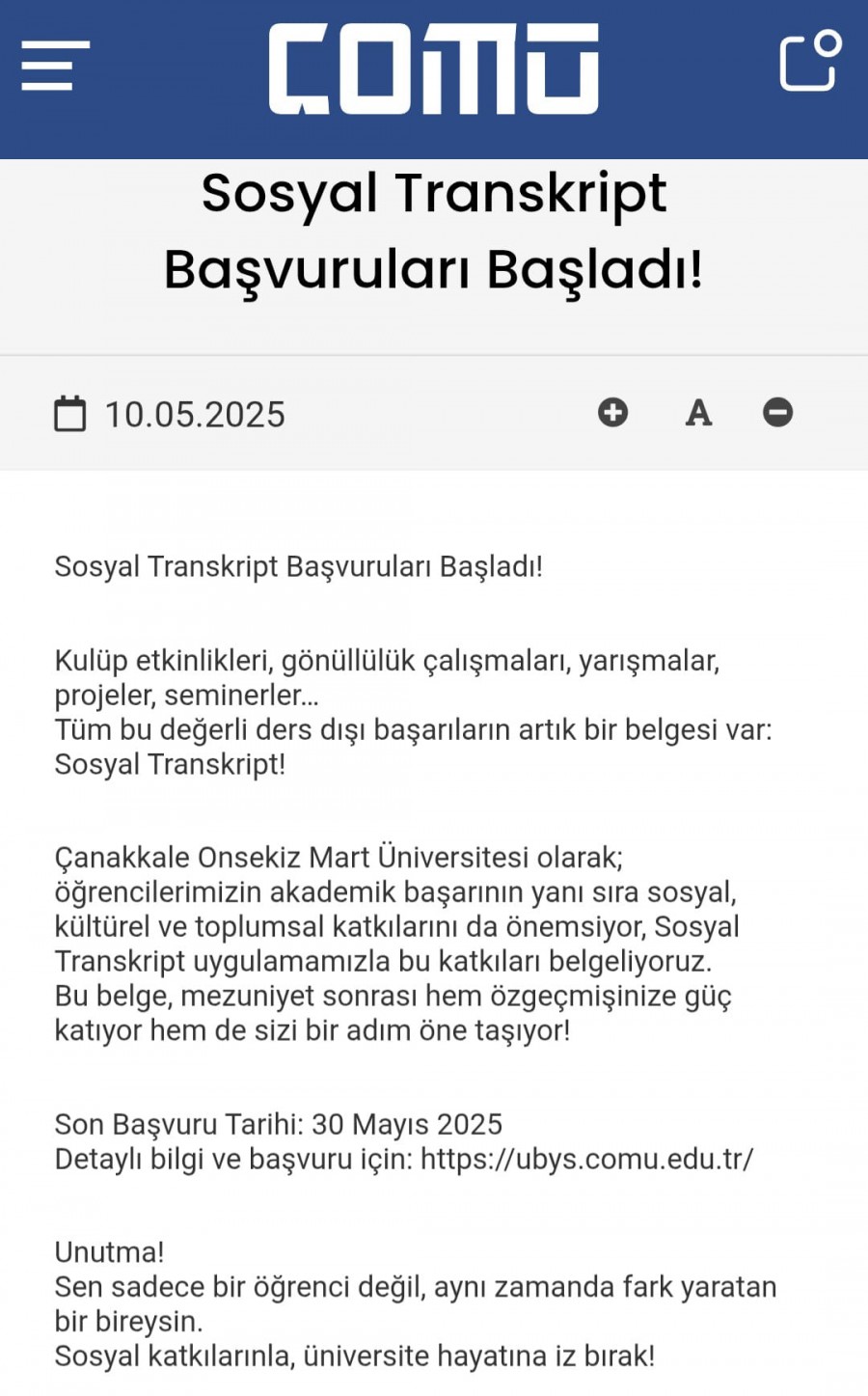Open the hamburger drawer menu

click(55, 66)
